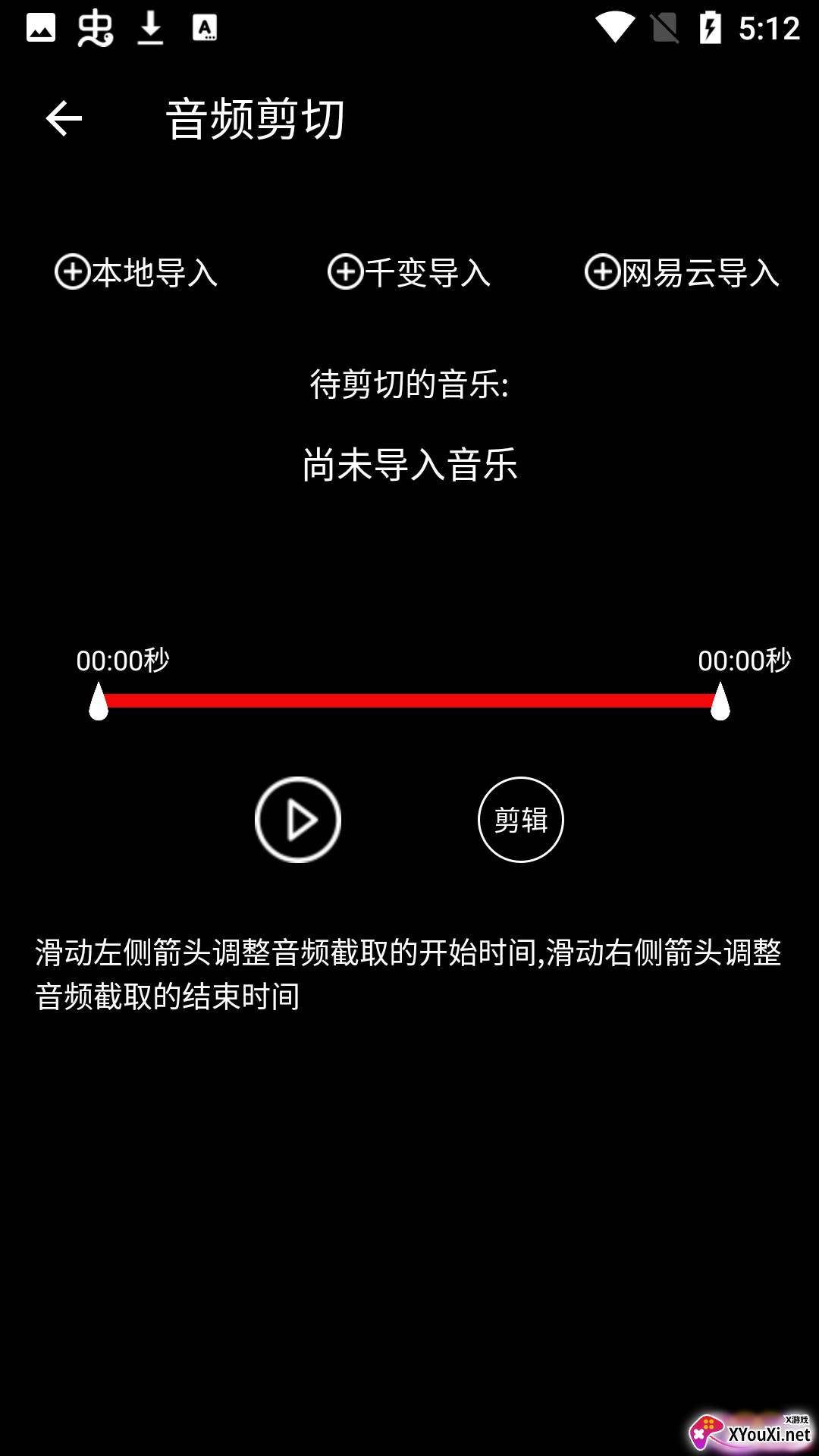Viewport: 819px width, 1456px height.
Task: Go back from the 音频剪切 screen
Action: click(64, 119)
